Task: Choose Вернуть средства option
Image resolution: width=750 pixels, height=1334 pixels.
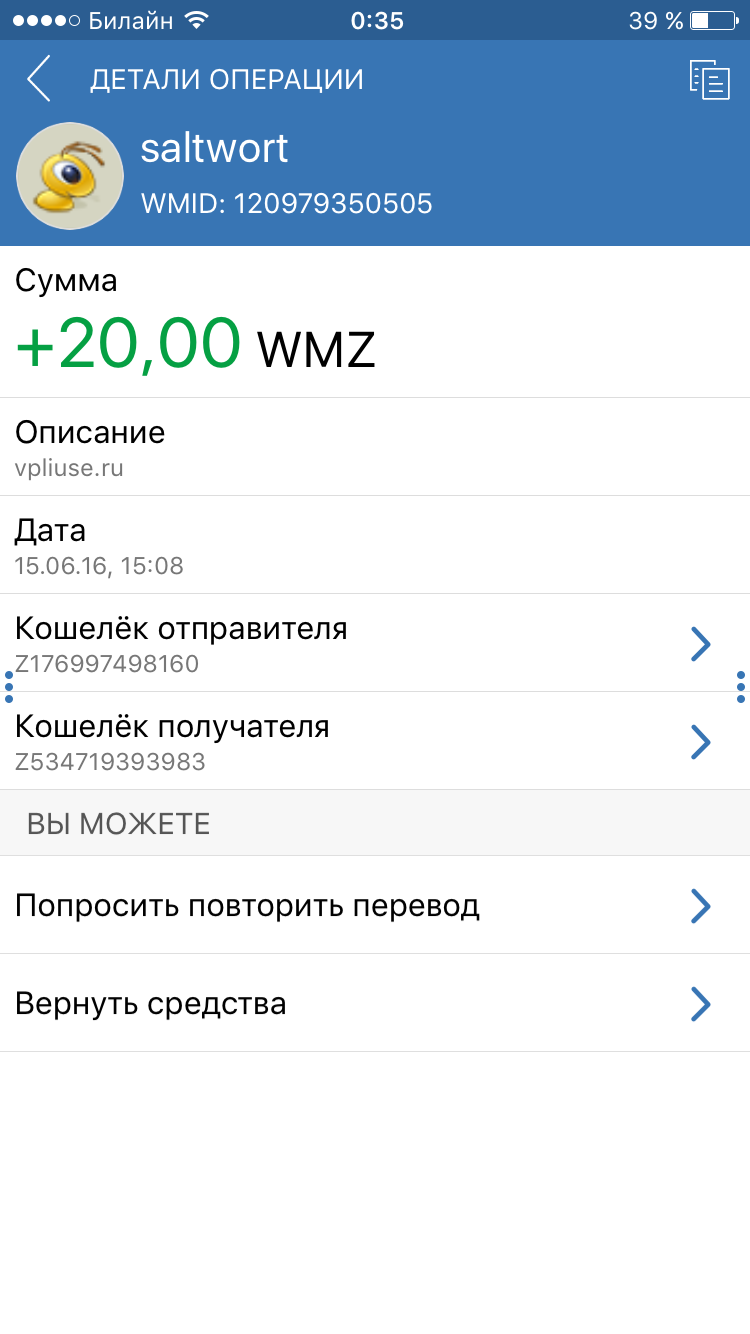Action: pos(375,1003)
